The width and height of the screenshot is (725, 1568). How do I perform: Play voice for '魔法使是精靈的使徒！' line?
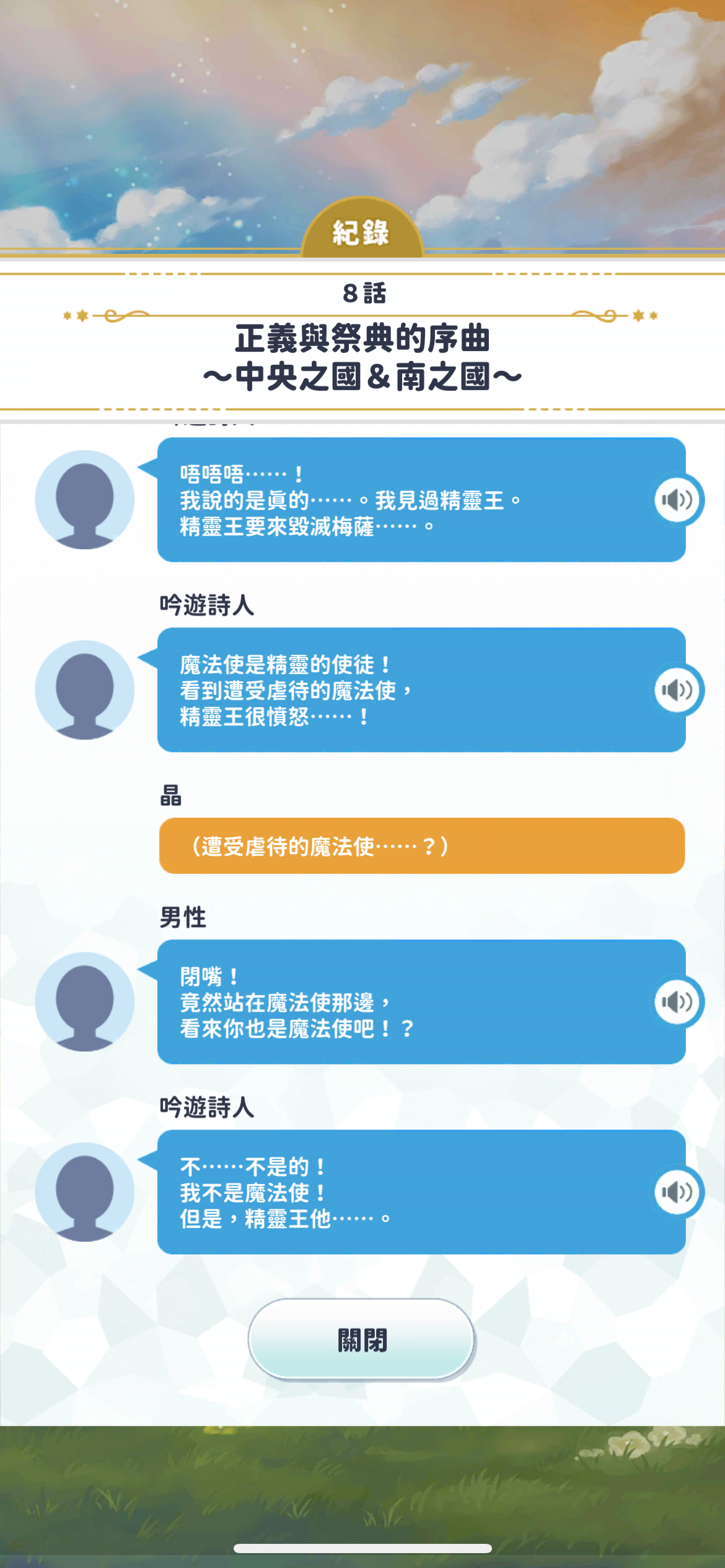click(677, 690)
